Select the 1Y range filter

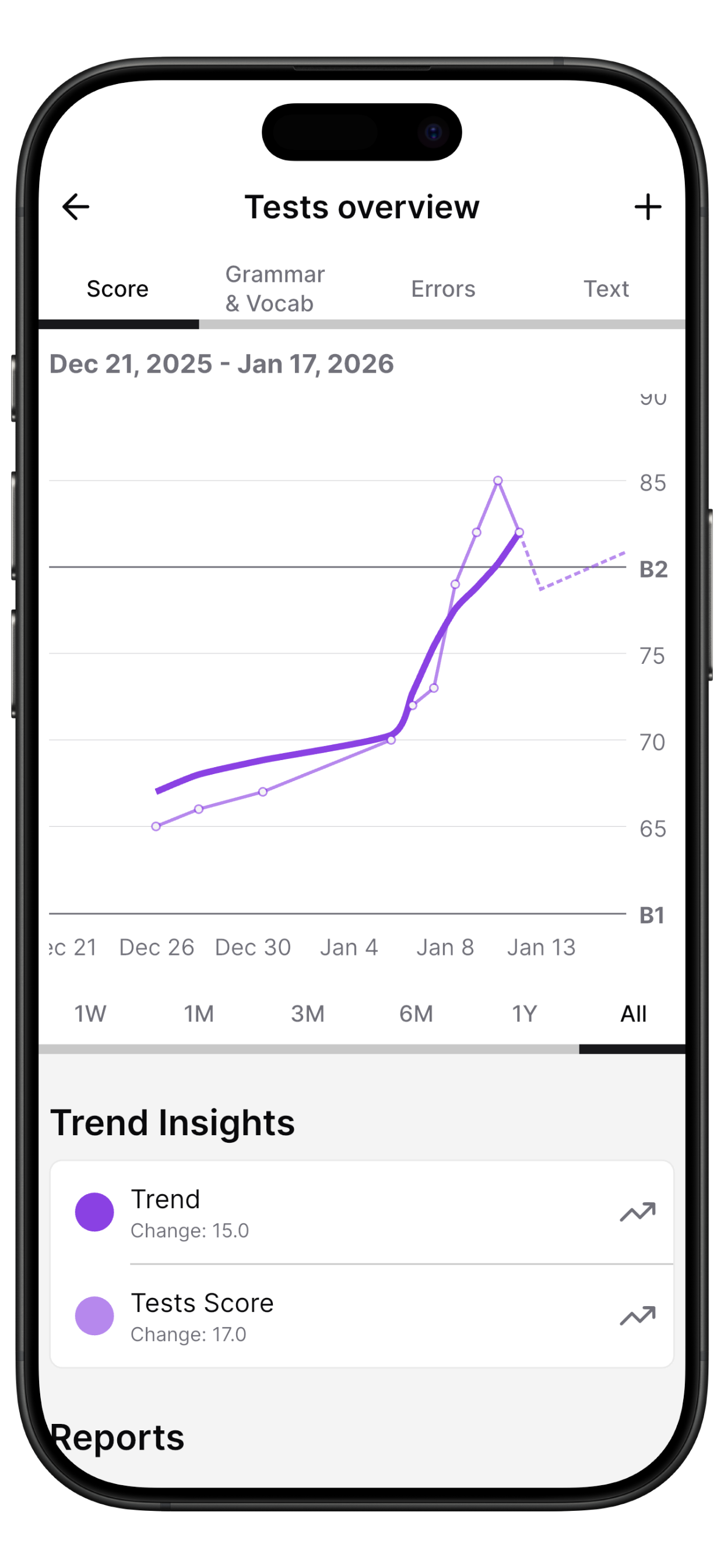coord(523,1013)
